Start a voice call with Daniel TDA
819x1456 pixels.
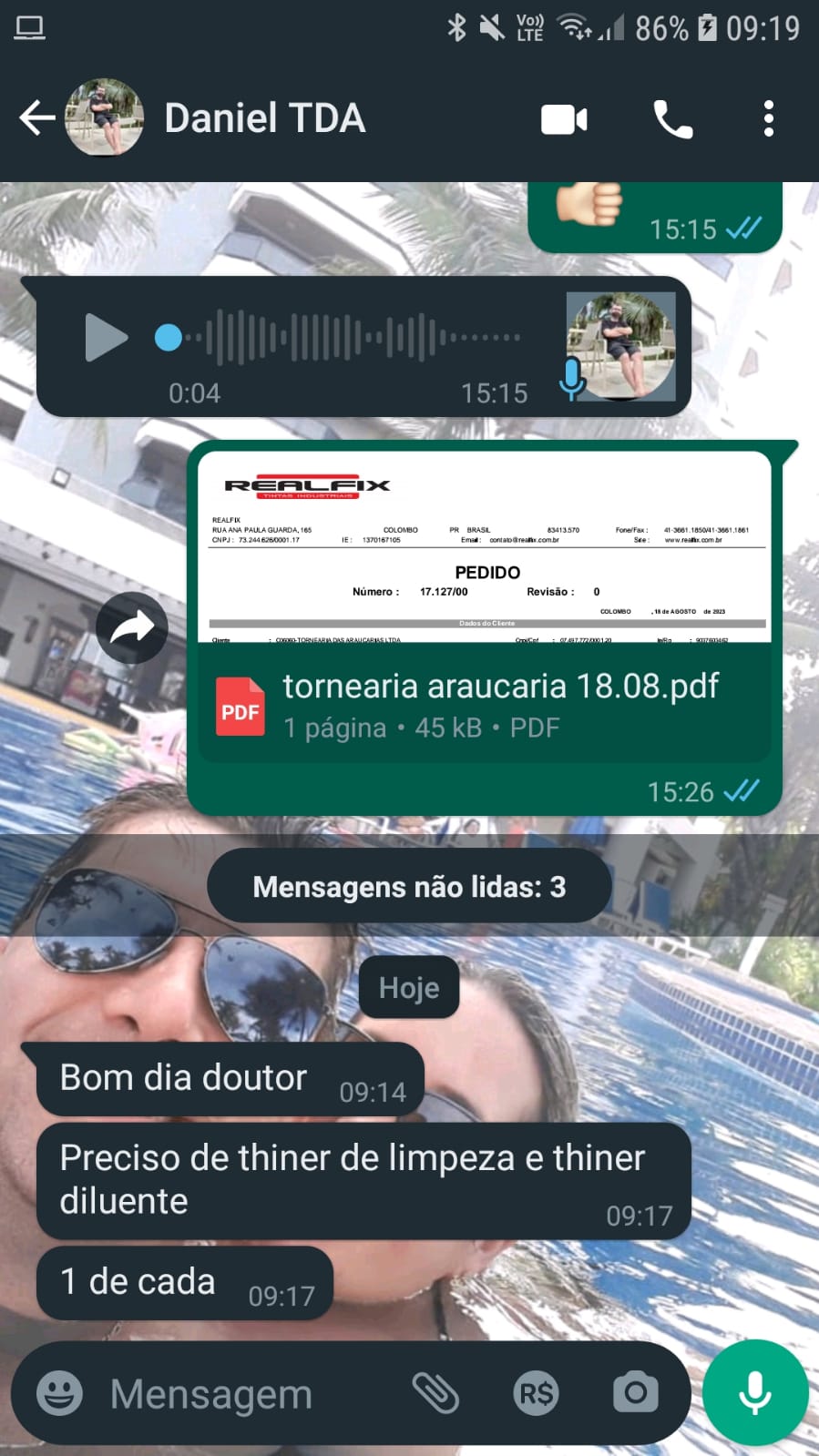tap(672, 119)
